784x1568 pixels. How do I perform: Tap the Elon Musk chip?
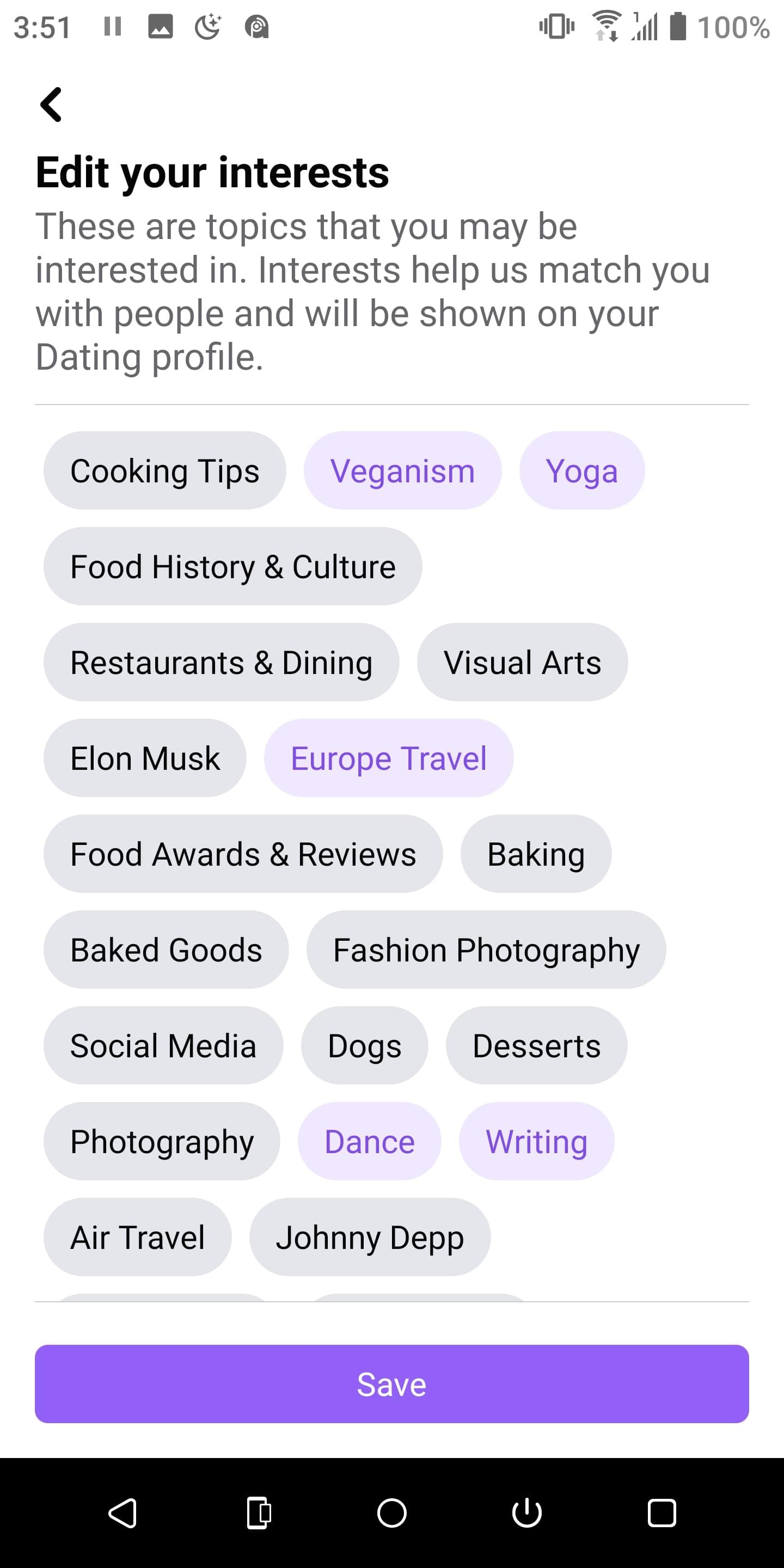tap(145, 758)
